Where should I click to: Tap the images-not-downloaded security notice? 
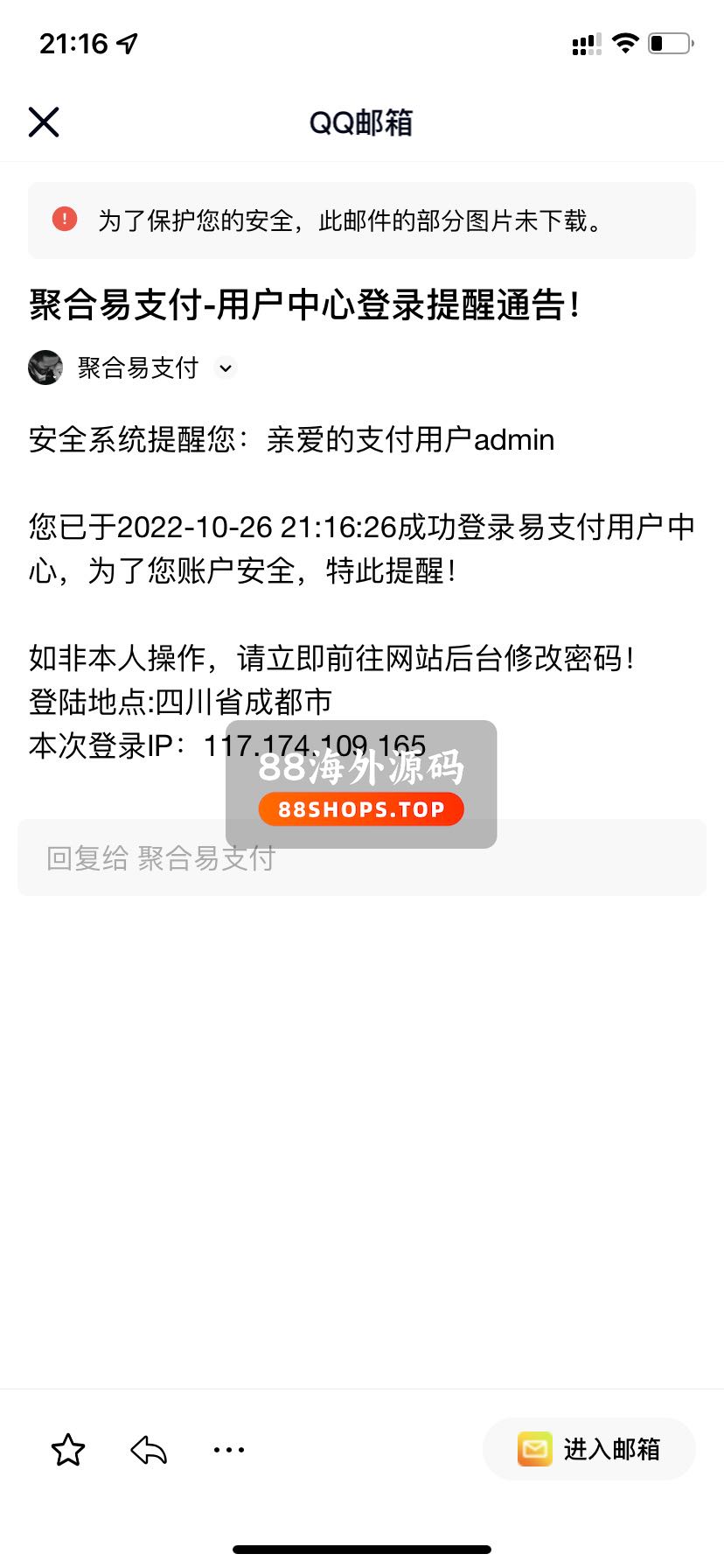[x=362, y=220]
